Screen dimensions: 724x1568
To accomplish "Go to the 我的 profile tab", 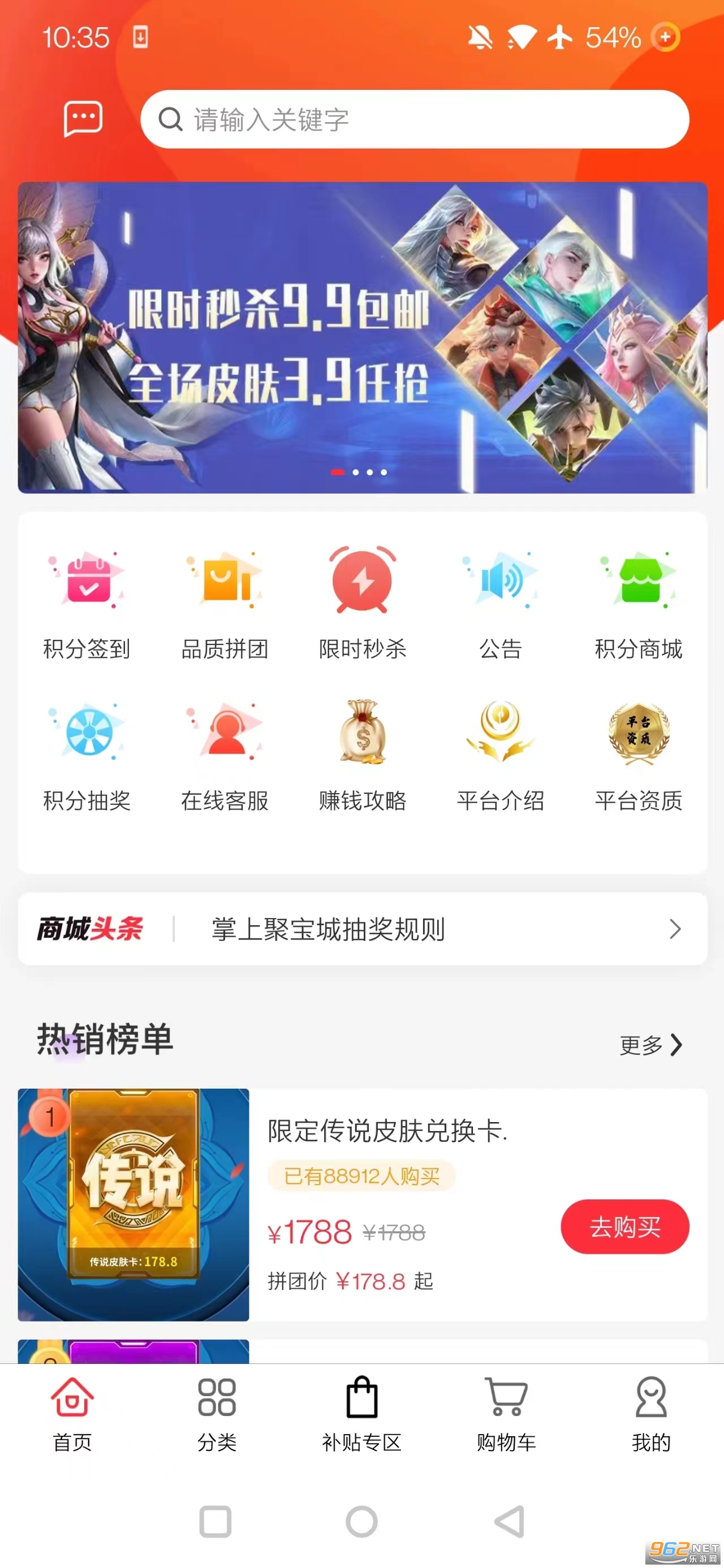I will click(x=651, y=1415).
